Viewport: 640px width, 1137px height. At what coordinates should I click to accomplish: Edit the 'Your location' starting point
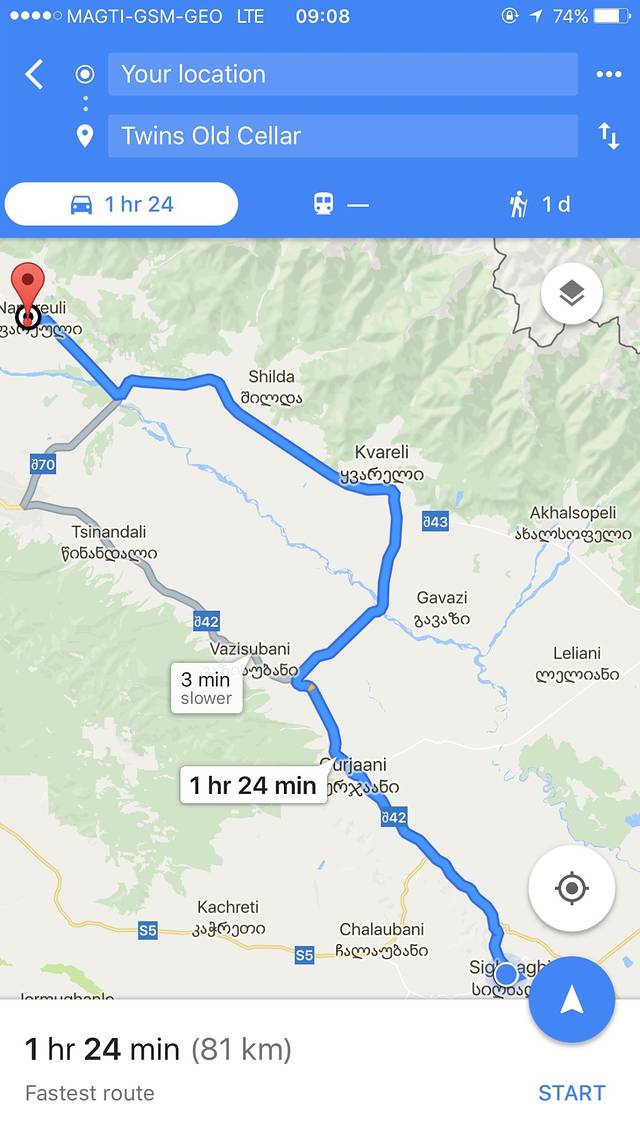(x=342, y=74)
